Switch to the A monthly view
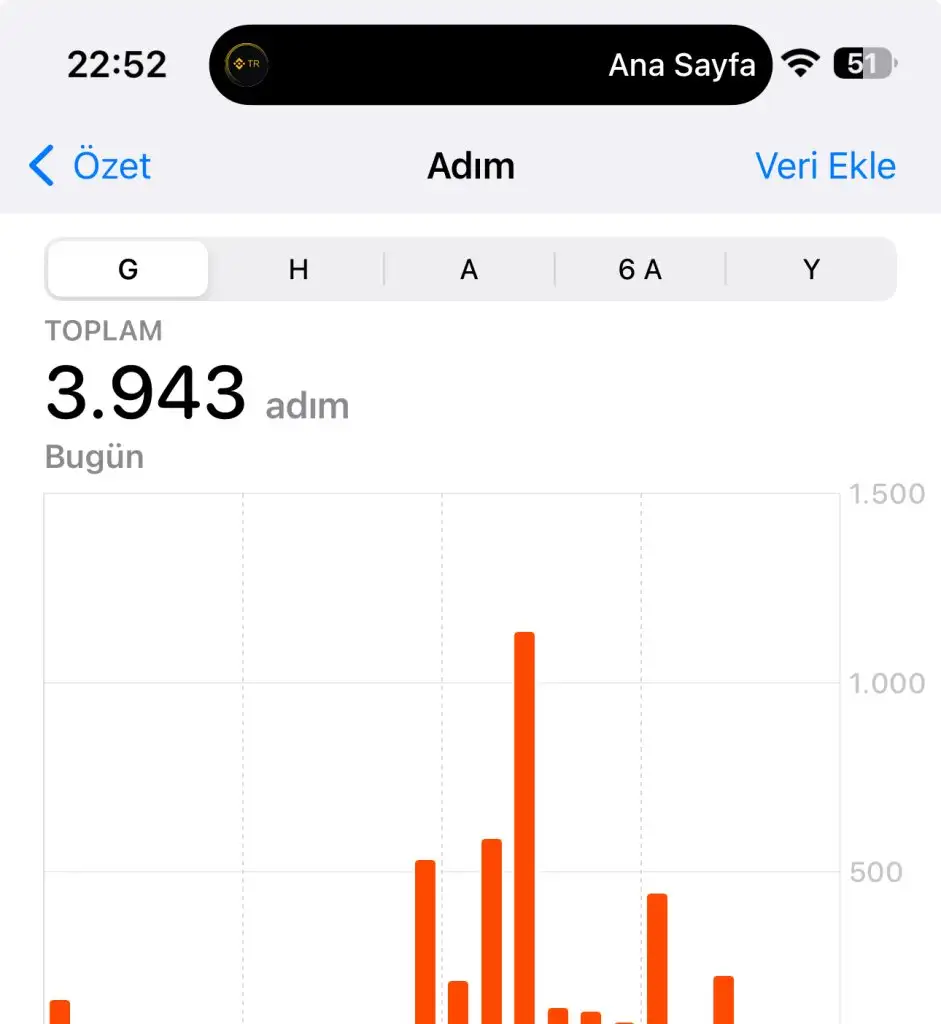This screenshot has height=1024, width=941. click(469, 269)
